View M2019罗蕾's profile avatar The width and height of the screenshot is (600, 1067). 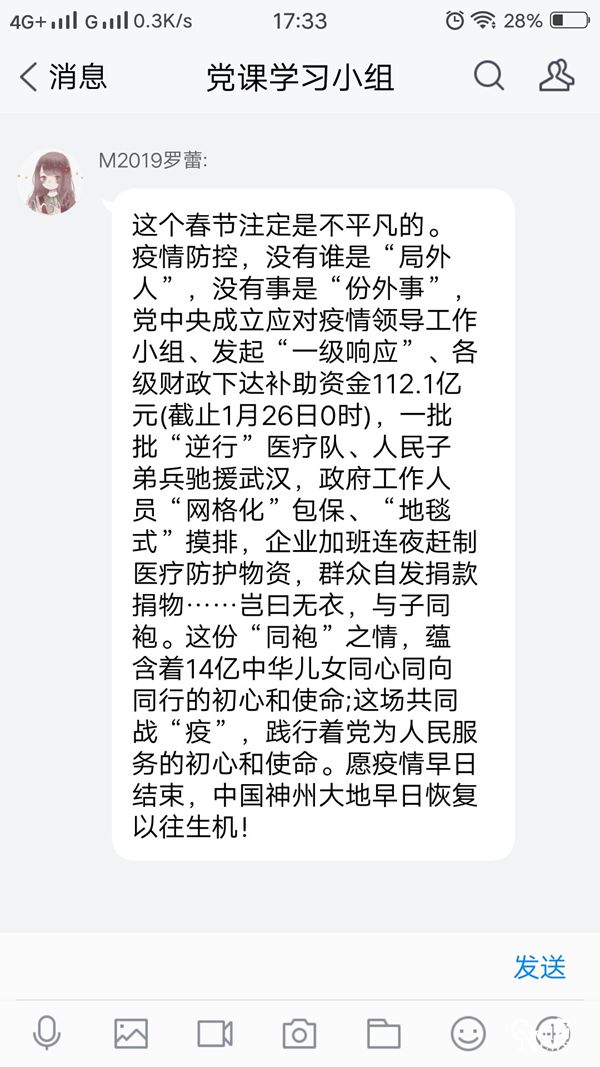pos(49,182)
